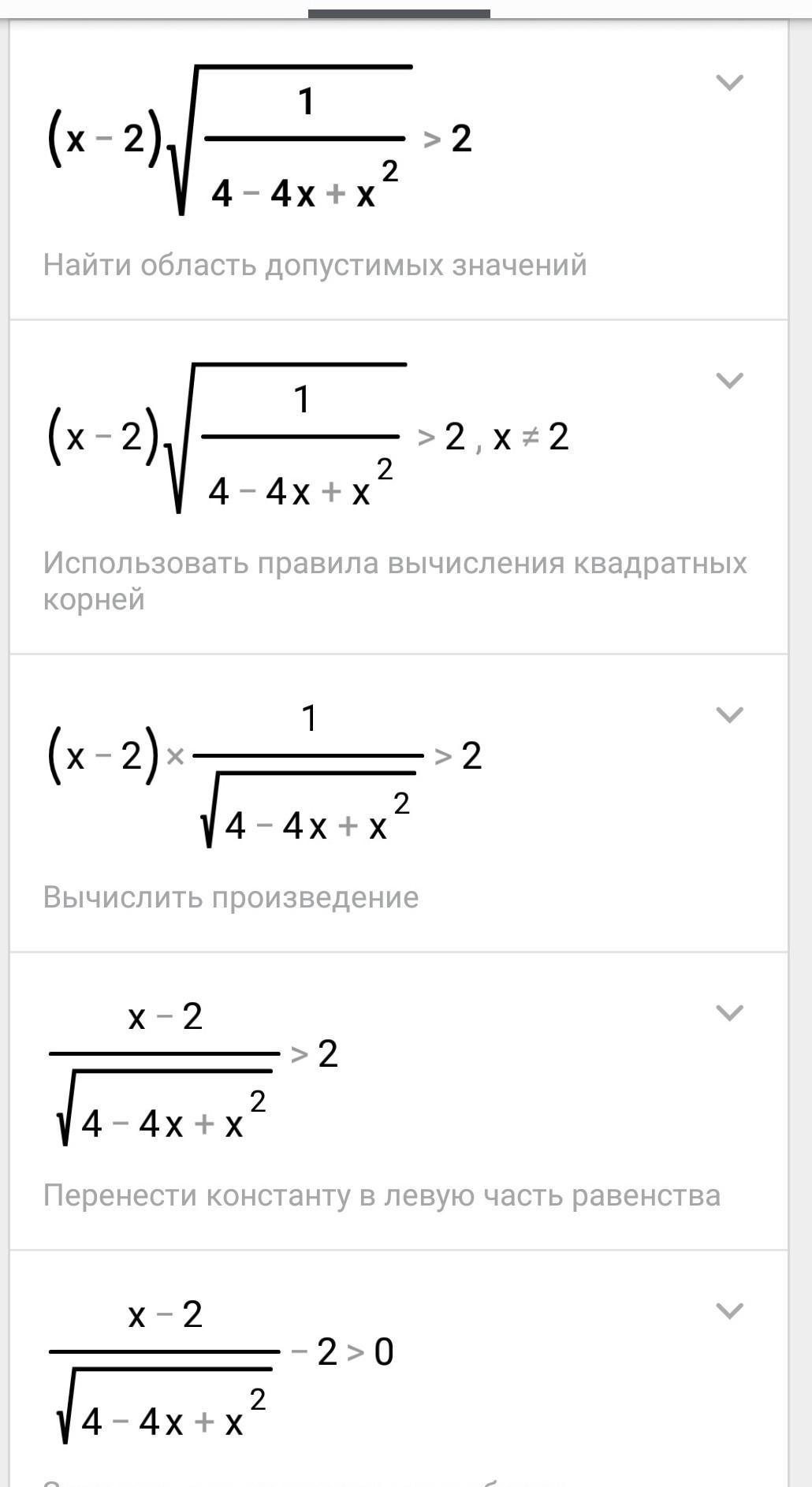The width and height of the screenshot is (812, 1487).
Task: Expand the step 'Использовать правила вычисления квадратных корней'
Action: pos(729,380)
